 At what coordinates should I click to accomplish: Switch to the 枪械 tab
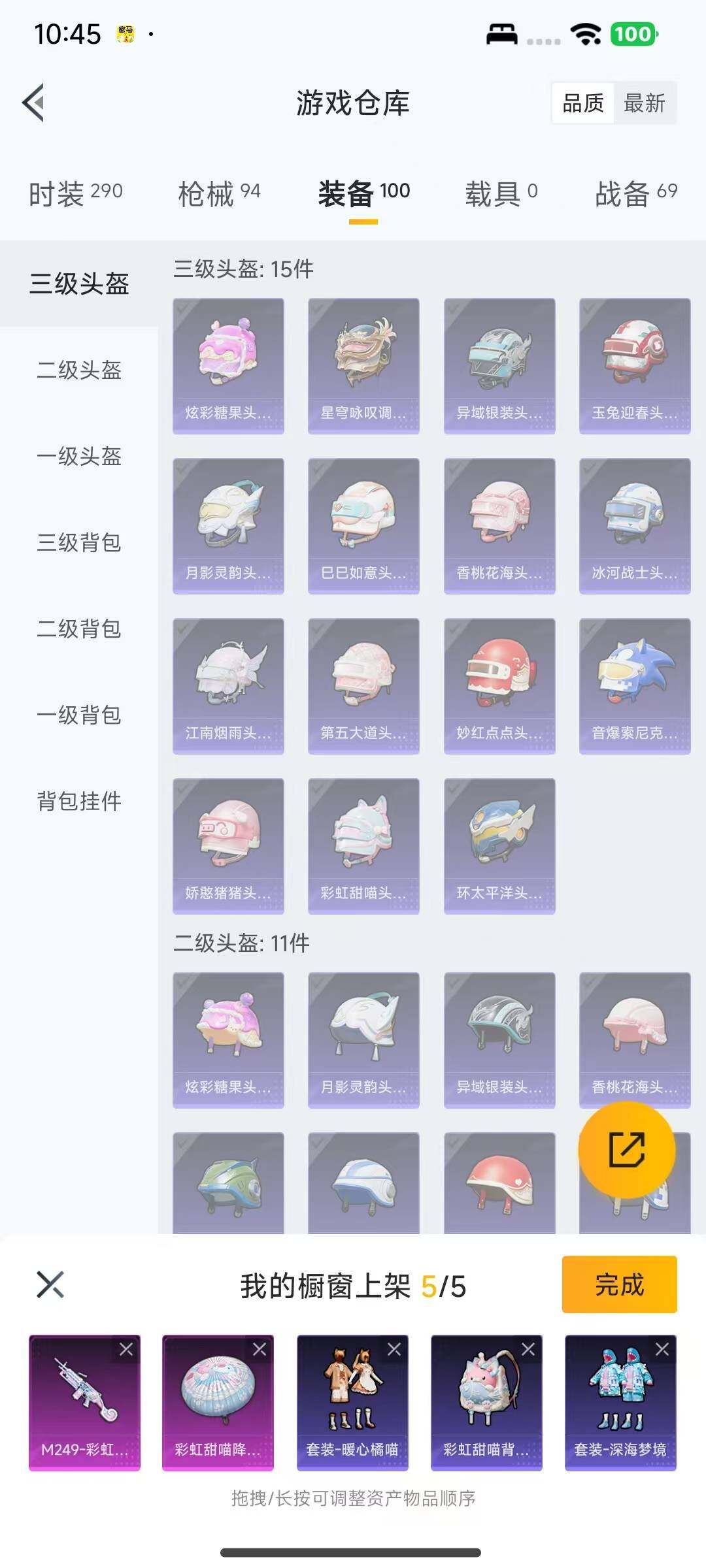[x=219, y=193]
